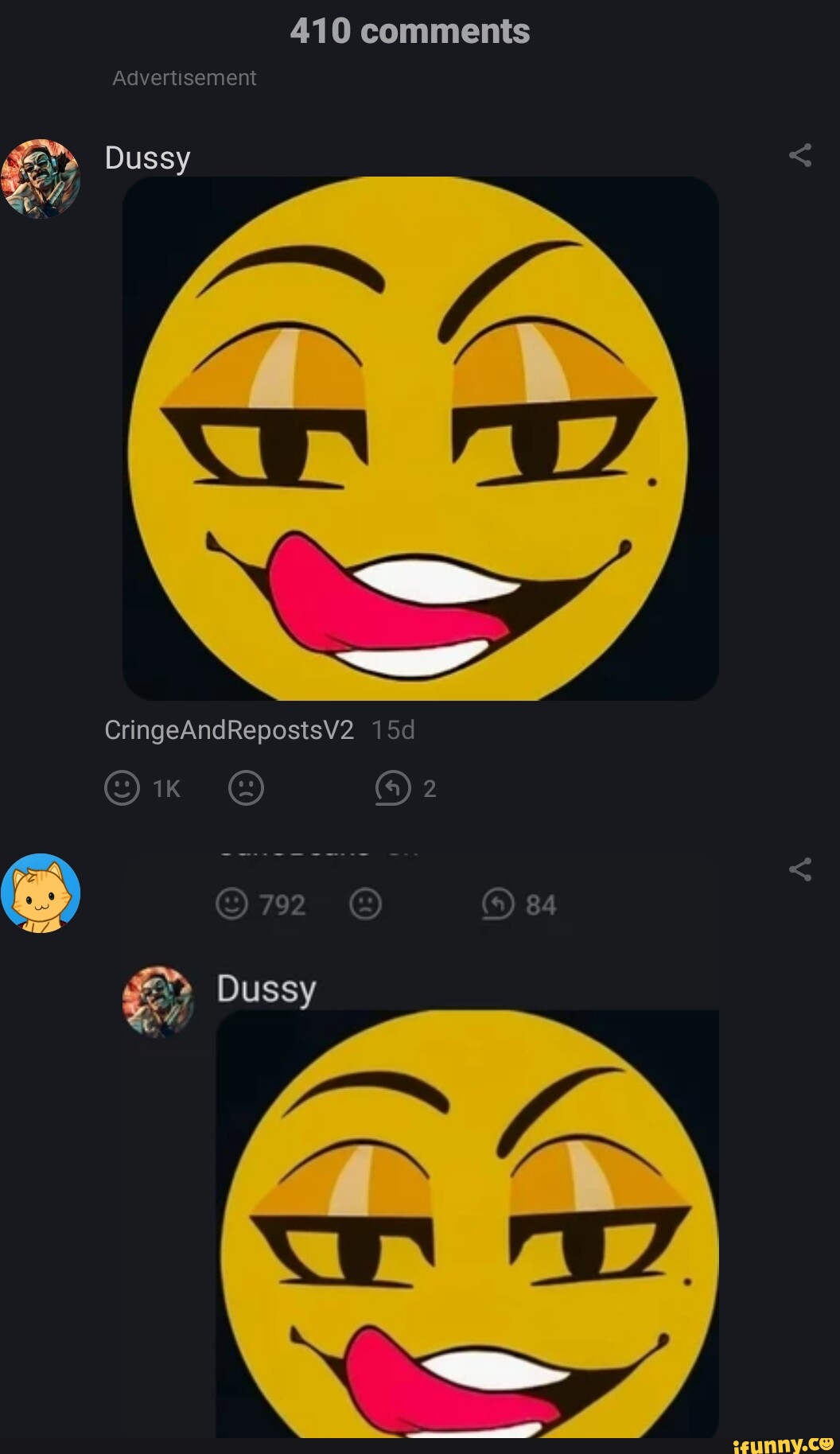Select the CringeAndRepostsV2 post title

point(227,730)
